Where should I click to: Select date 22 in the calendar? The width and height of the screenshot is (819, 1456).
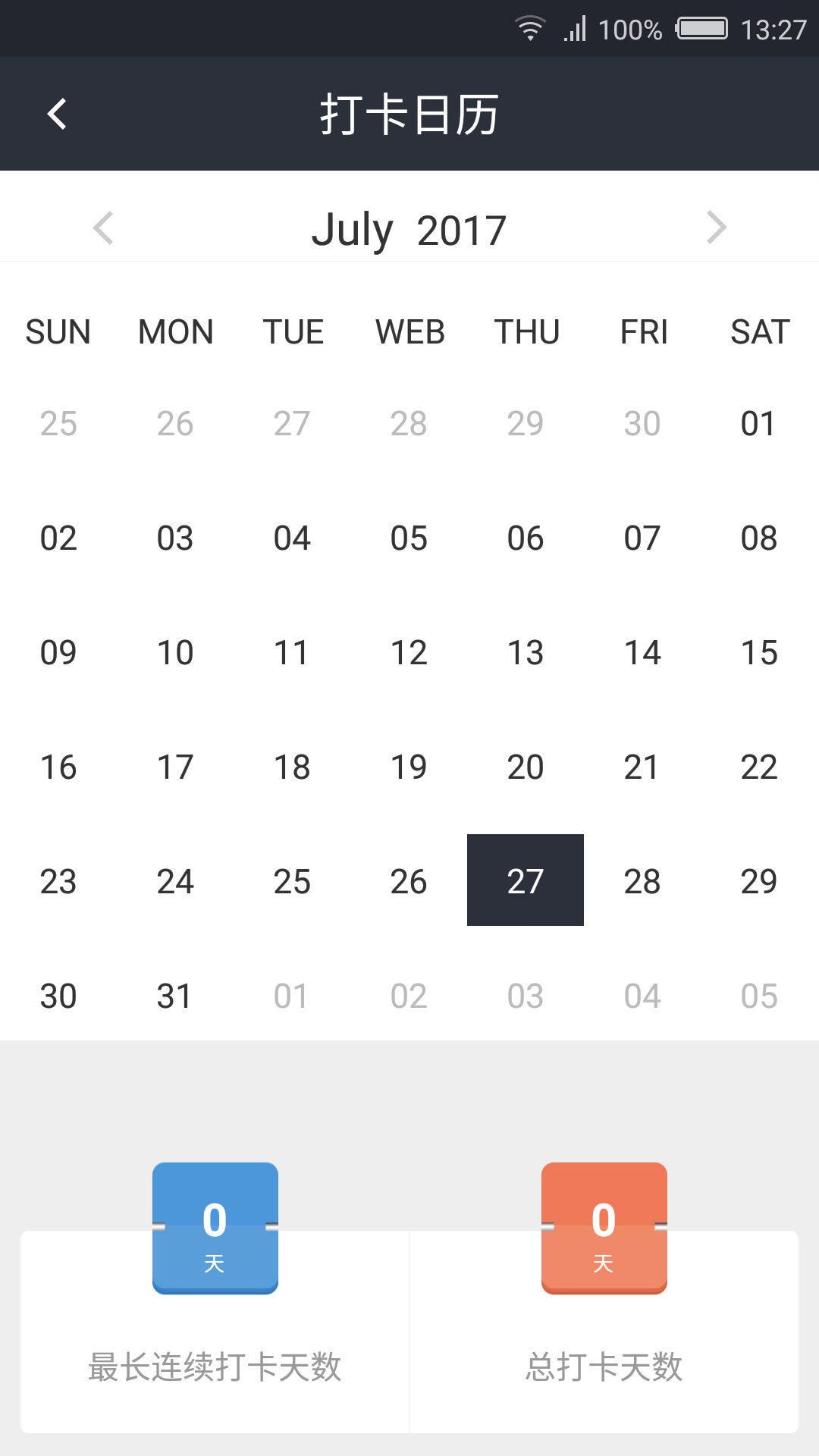tap(759, 767)
